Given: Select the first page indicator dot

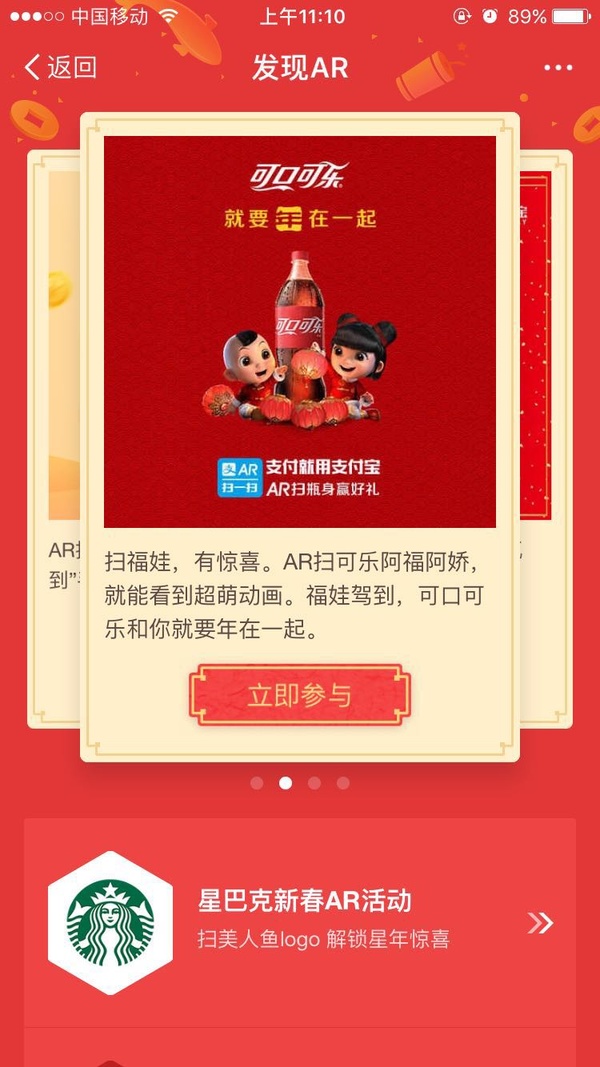Looking at the screenshot, I should [257, 783].
